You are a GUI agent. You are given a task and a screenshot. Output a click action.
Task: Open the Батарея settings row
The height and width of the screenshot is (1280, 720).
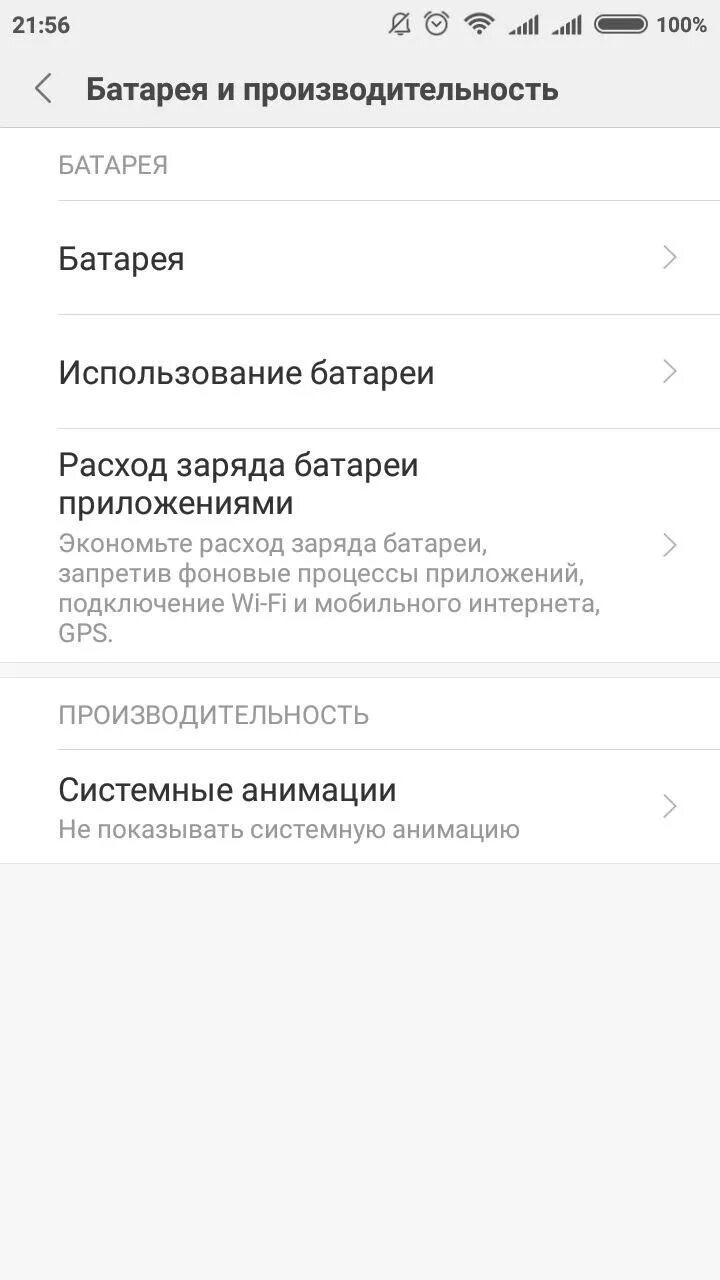click(x=360, y=259)
